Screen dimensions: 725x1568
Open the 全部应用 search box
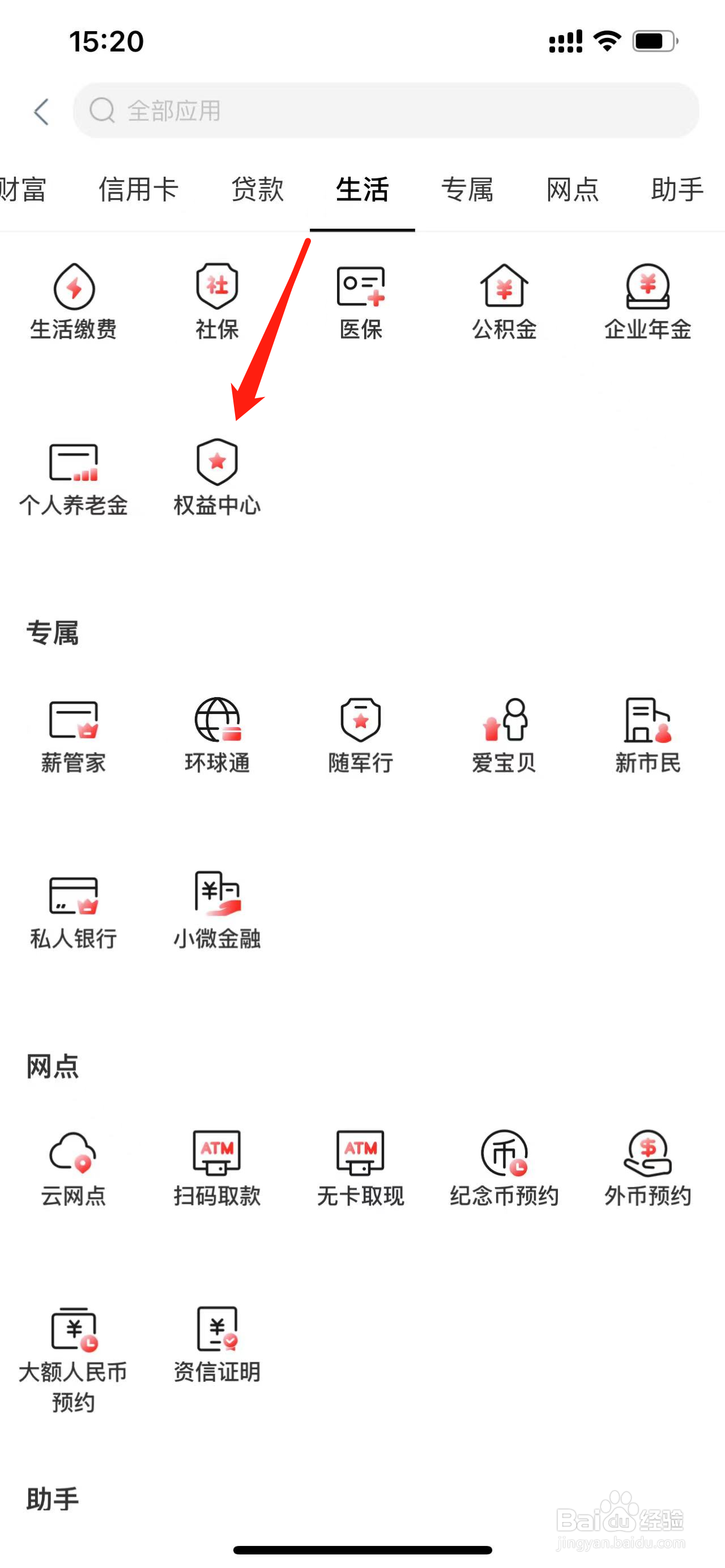click(x=386, y=111)
